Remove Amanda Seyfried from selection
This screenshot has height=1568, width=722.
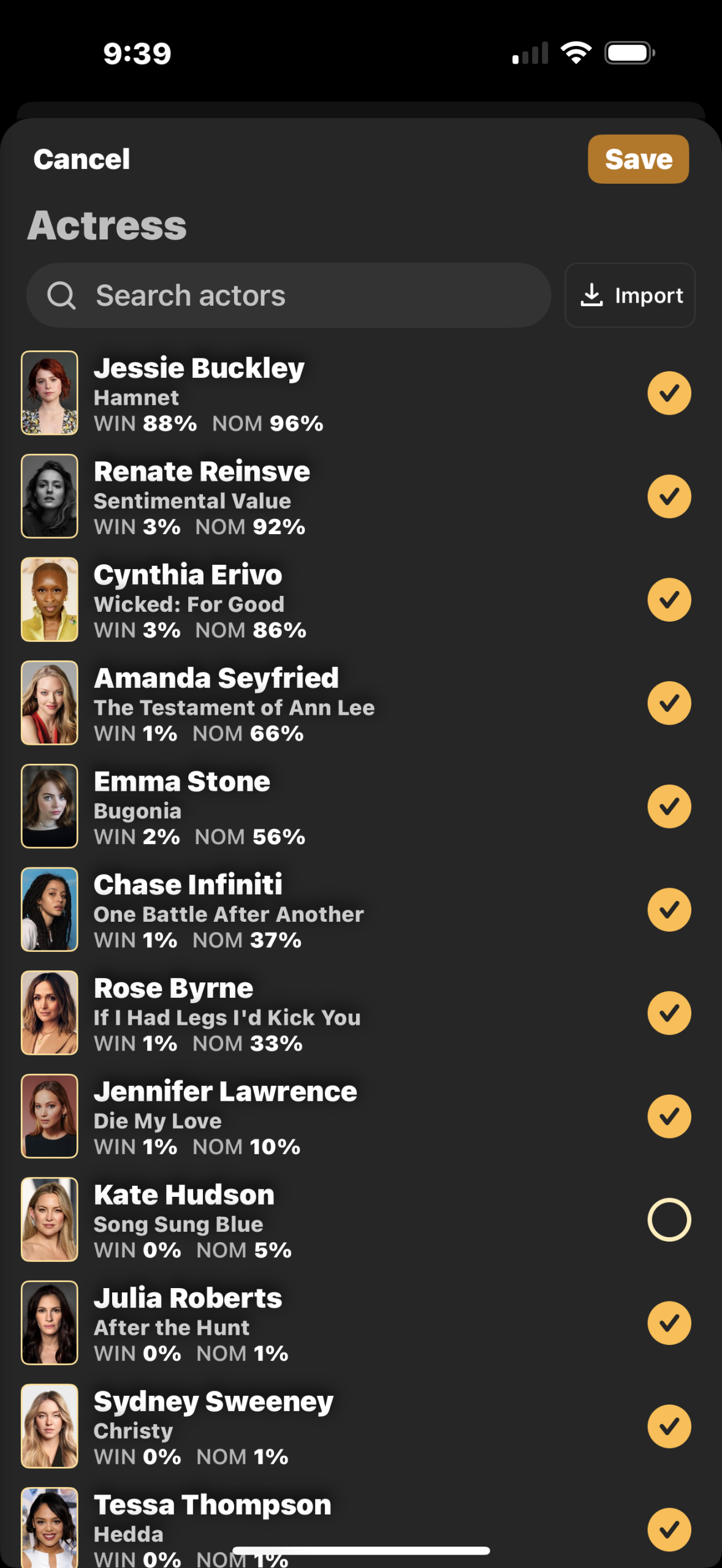pos(669,703)
